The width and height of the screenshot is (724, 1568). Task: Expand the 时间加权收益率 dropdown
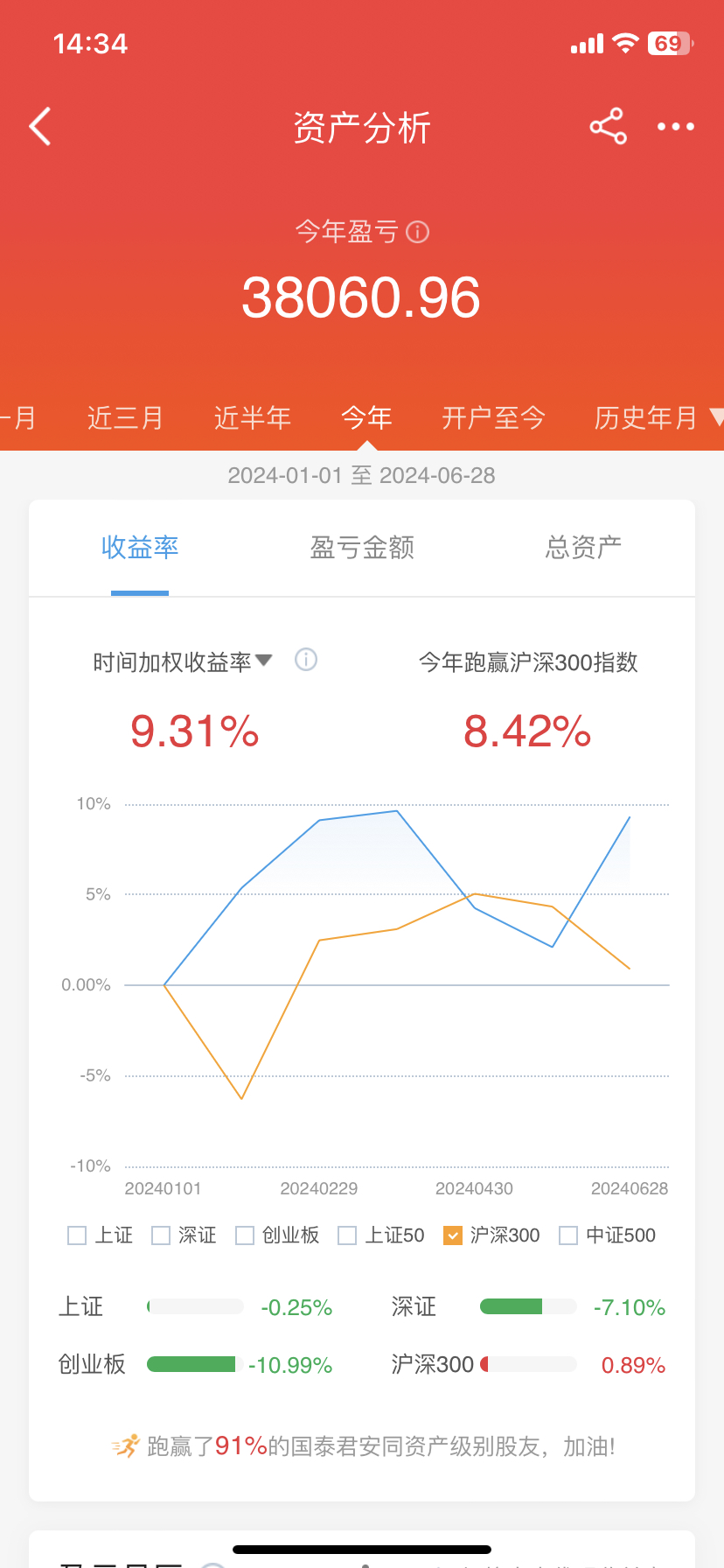click(183, 661)
